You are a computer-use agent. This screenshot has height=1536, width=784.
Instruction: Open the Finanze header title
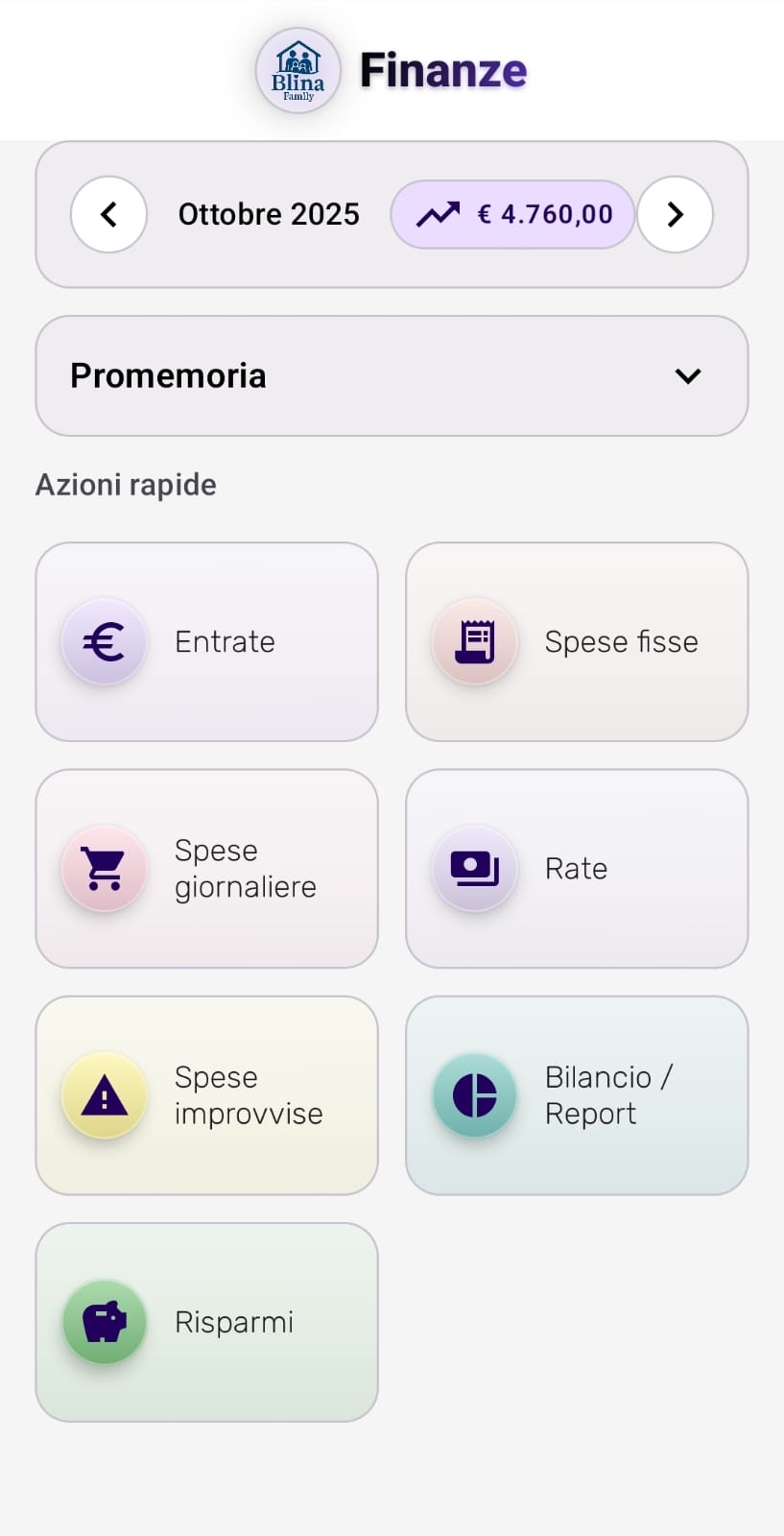[x=443, y=69]
